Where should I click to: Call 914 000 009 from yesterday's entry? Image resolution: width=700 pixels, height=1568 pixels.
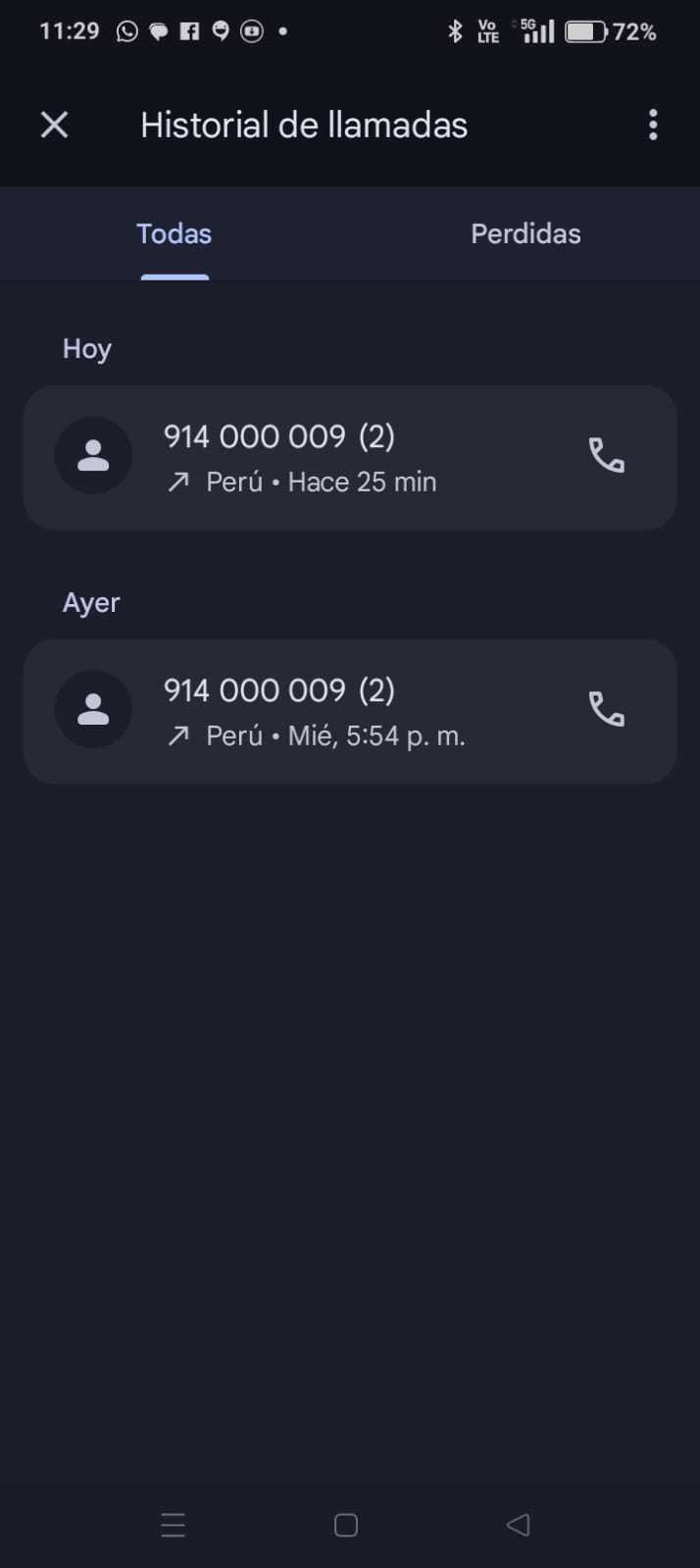(x=606, y=709)
